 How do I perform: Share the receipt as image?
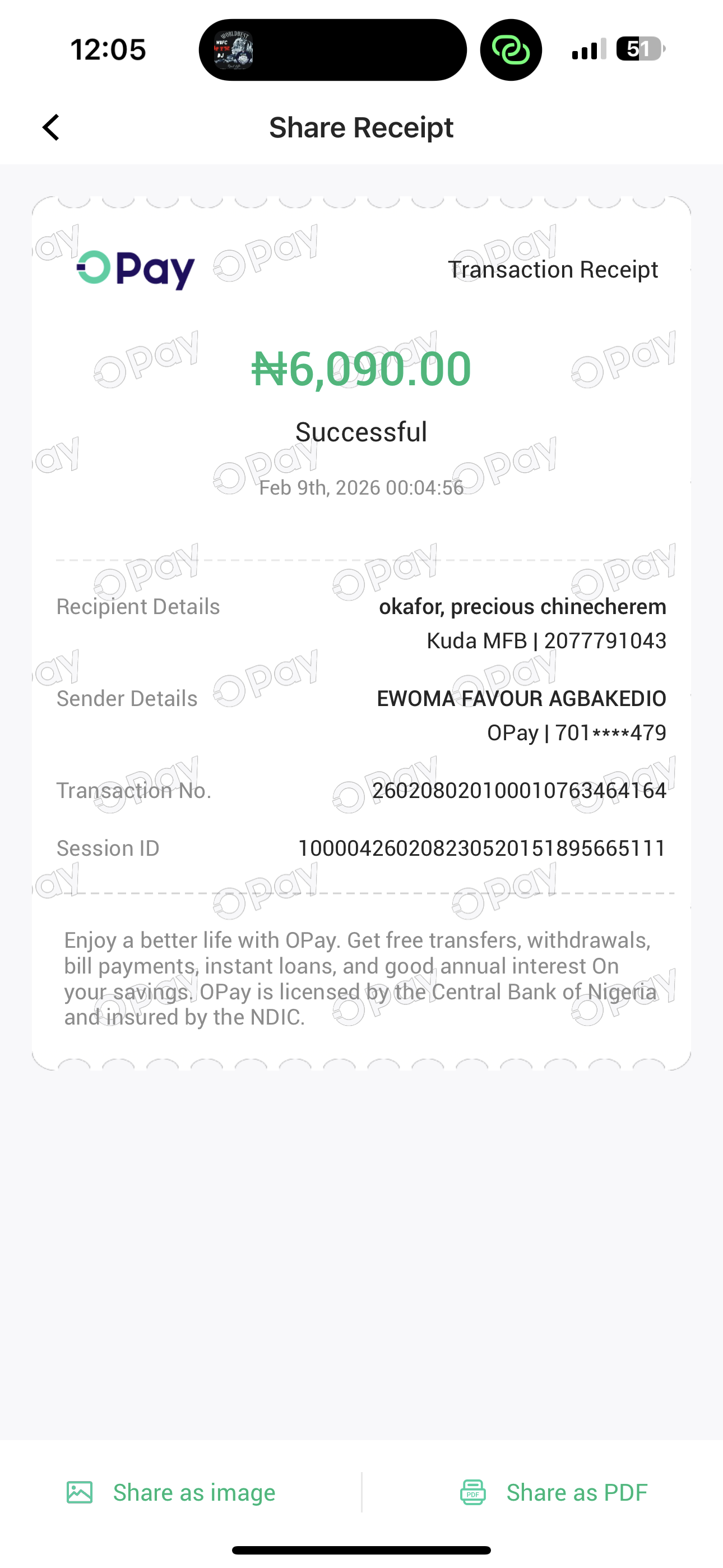[x=171, y=1492]
